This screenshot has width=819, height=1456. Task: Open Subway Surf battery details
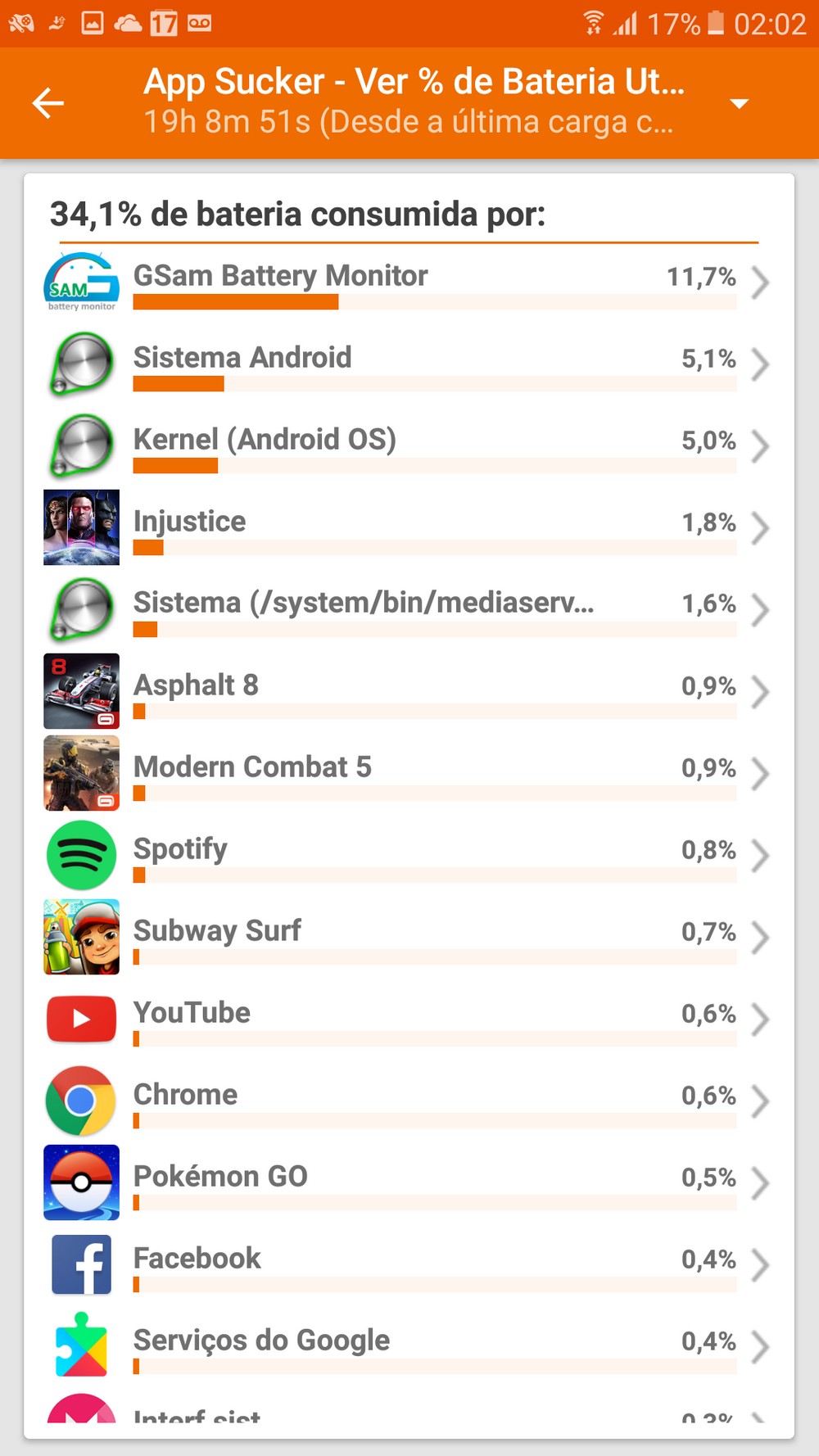point(409,937)
